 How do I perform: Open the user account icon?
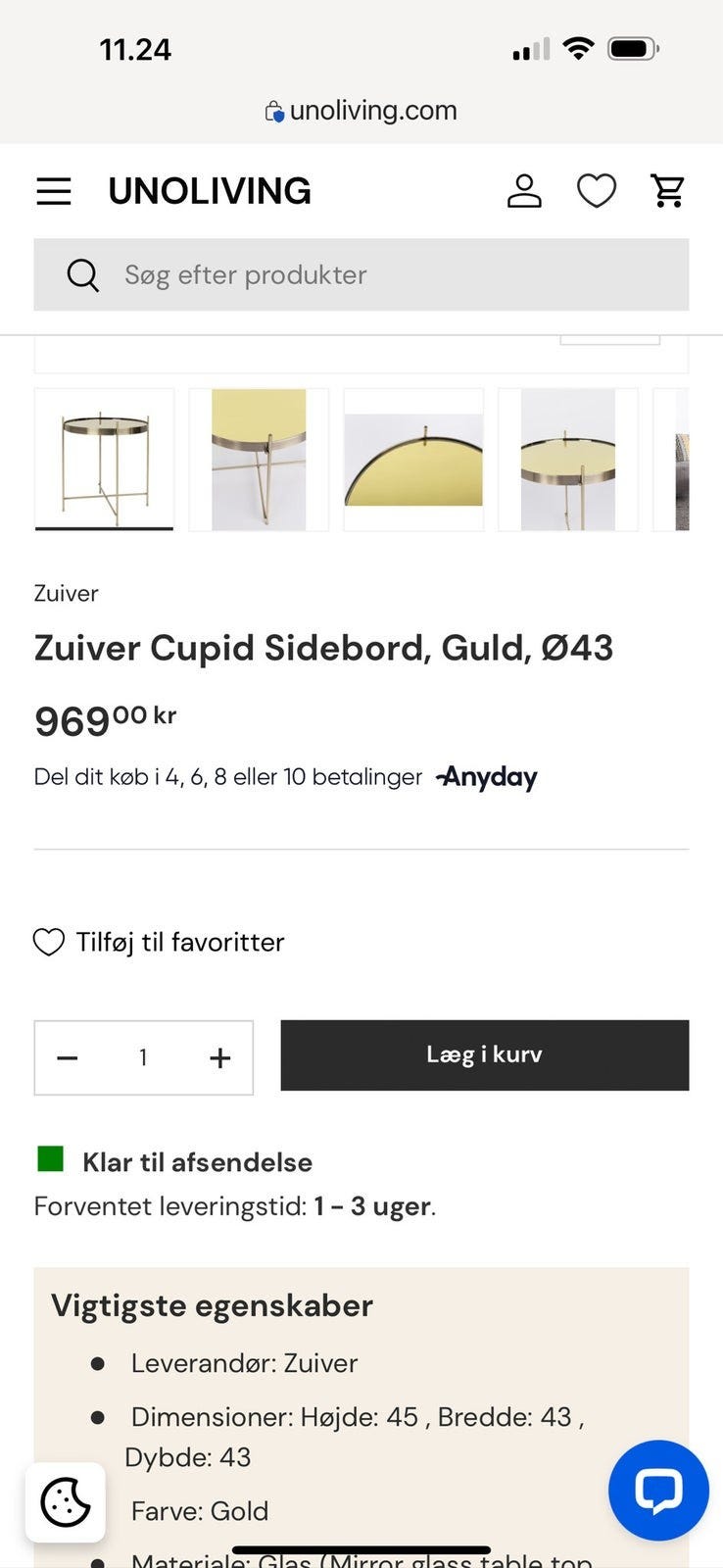(x=524, y=191)
